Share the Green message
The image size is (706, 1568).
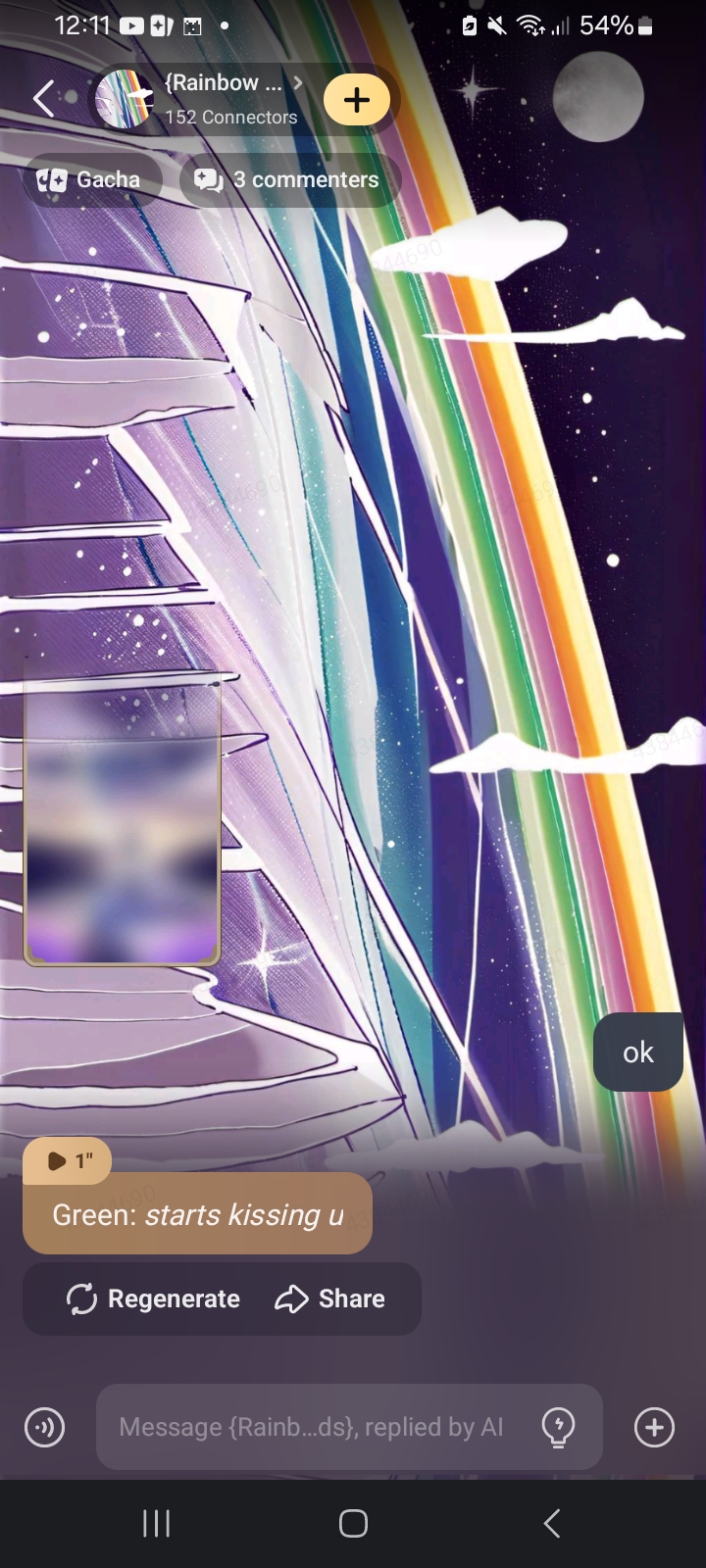pos(330,1298)
